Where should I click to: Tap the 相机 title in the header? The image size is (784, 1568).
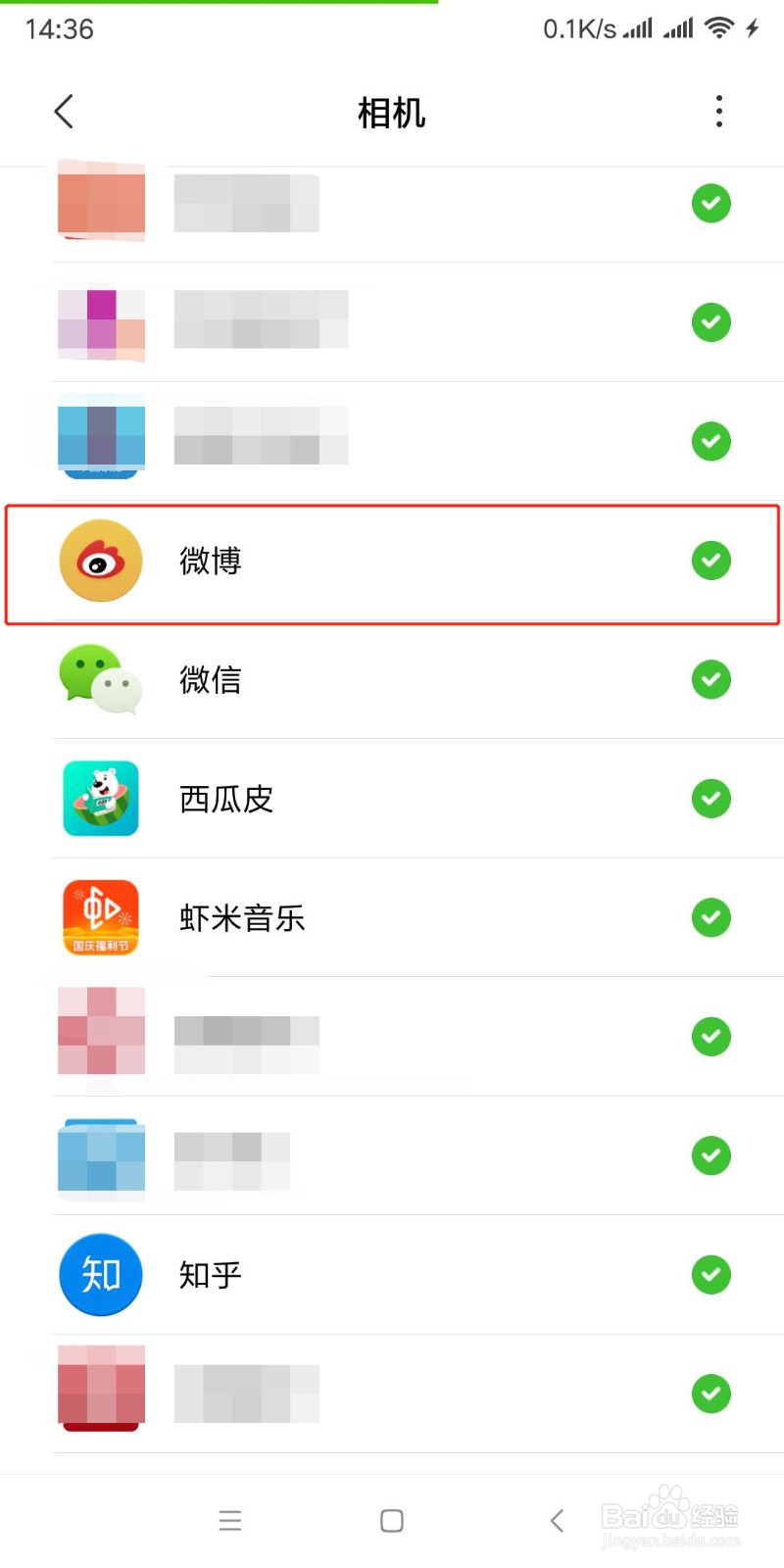[391, 112]
